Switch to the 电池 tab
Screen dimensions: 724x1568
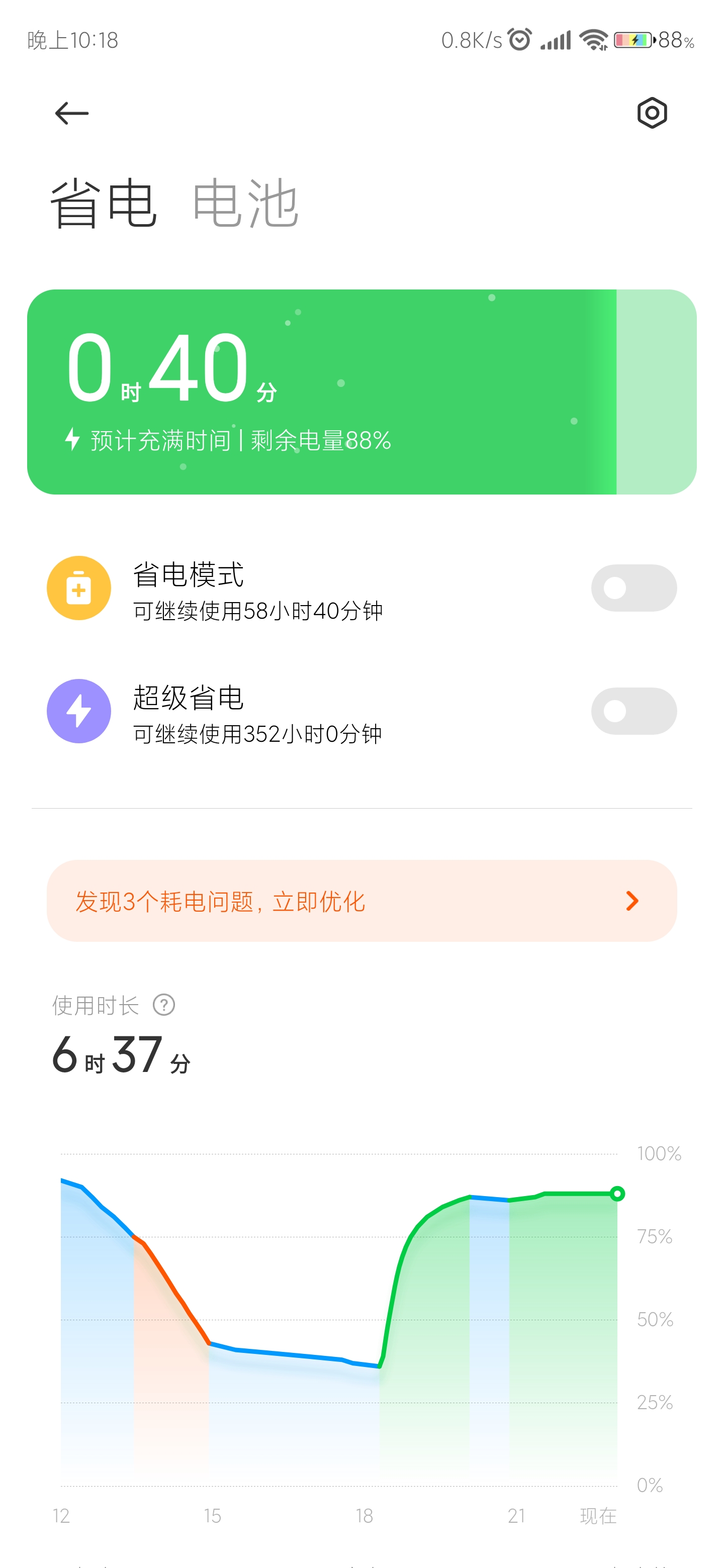[245, 203]
